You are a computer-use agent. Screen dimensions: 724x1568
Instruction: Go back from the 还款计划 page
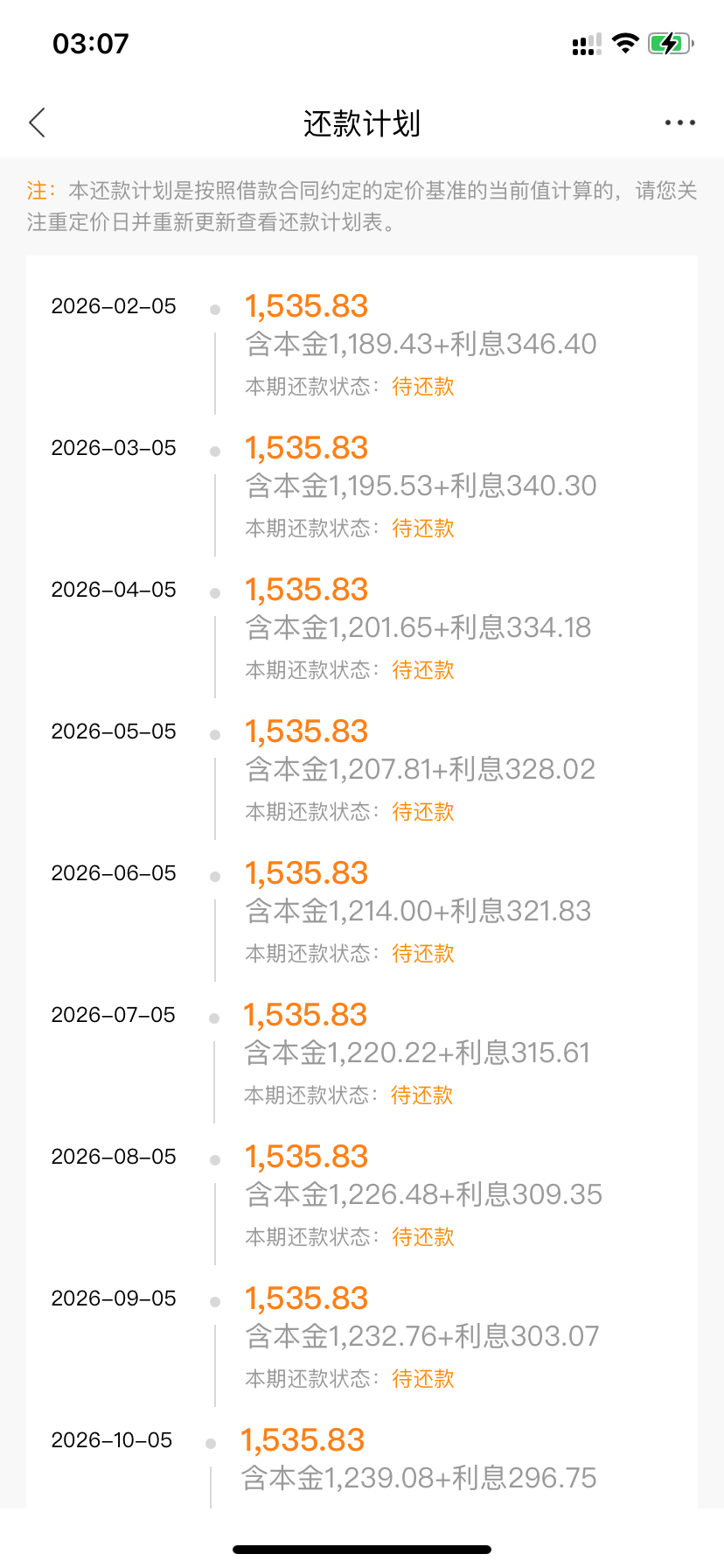click(x=37, y=123)
